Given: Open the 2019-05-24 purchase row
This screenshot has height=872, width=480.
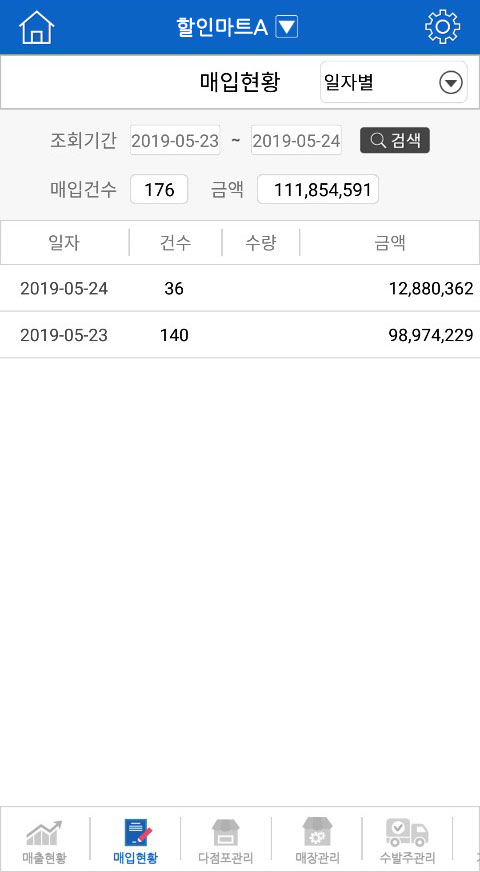Looking at the screenshot, I should [240, 288].
